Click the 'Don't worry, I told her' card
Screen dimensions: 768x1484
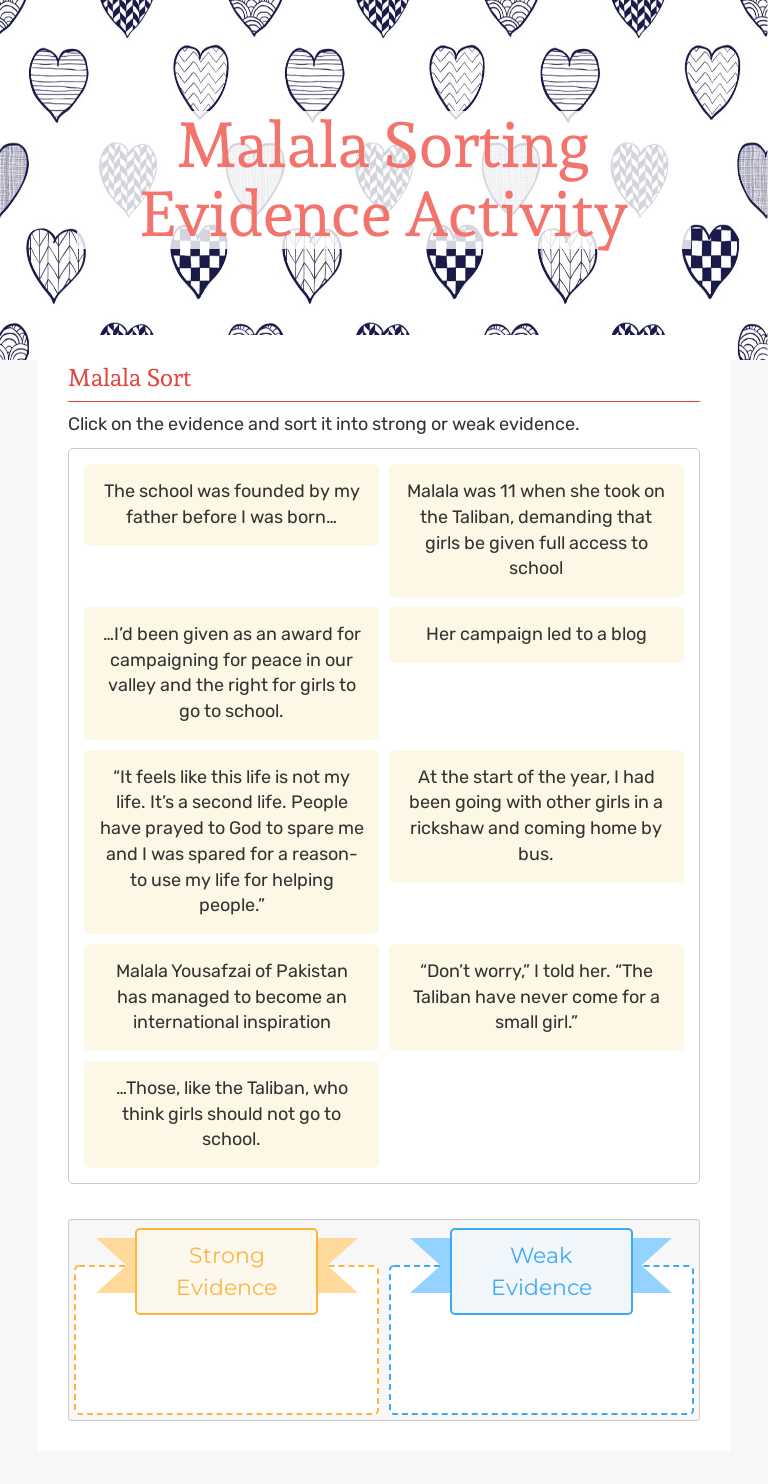536,997
